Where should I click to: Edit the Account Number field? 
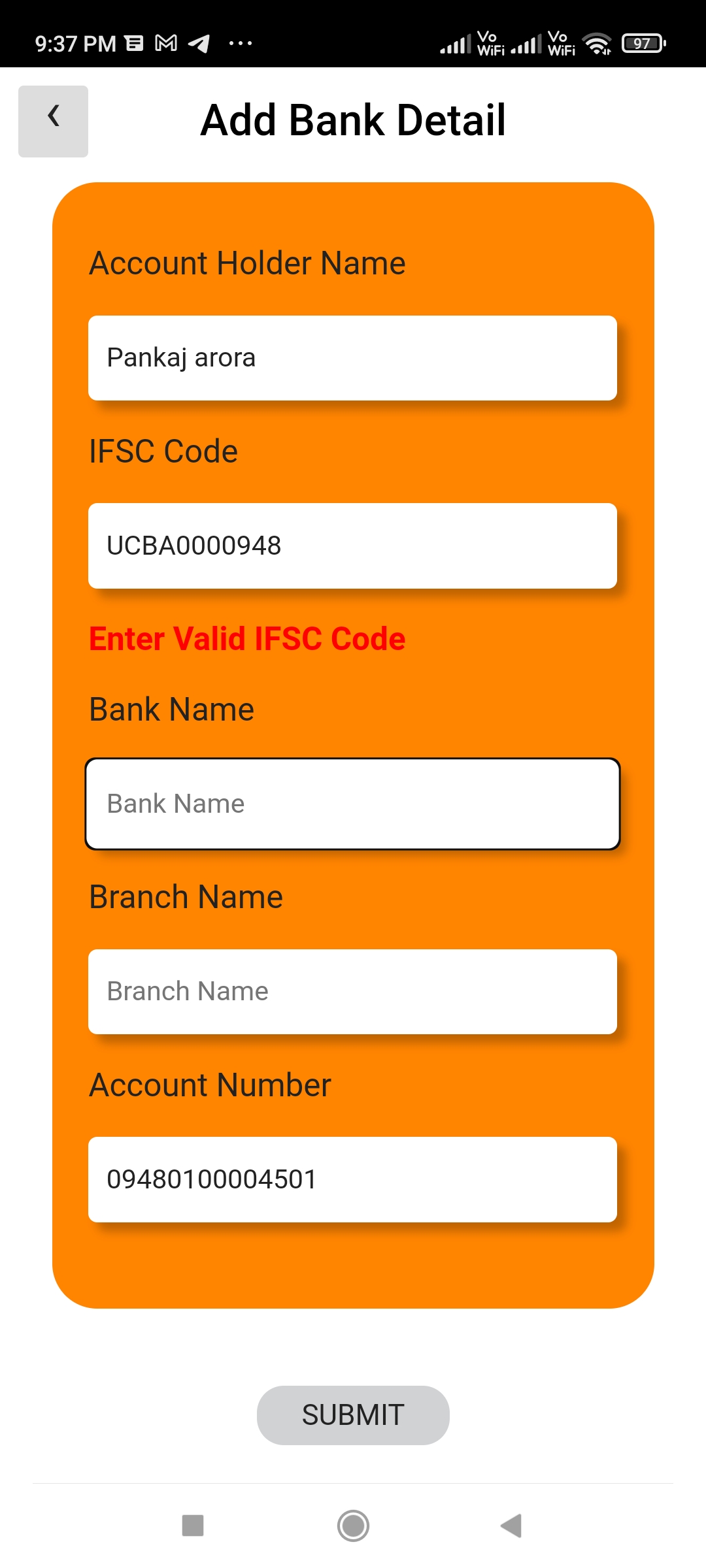click(352, 1179)
